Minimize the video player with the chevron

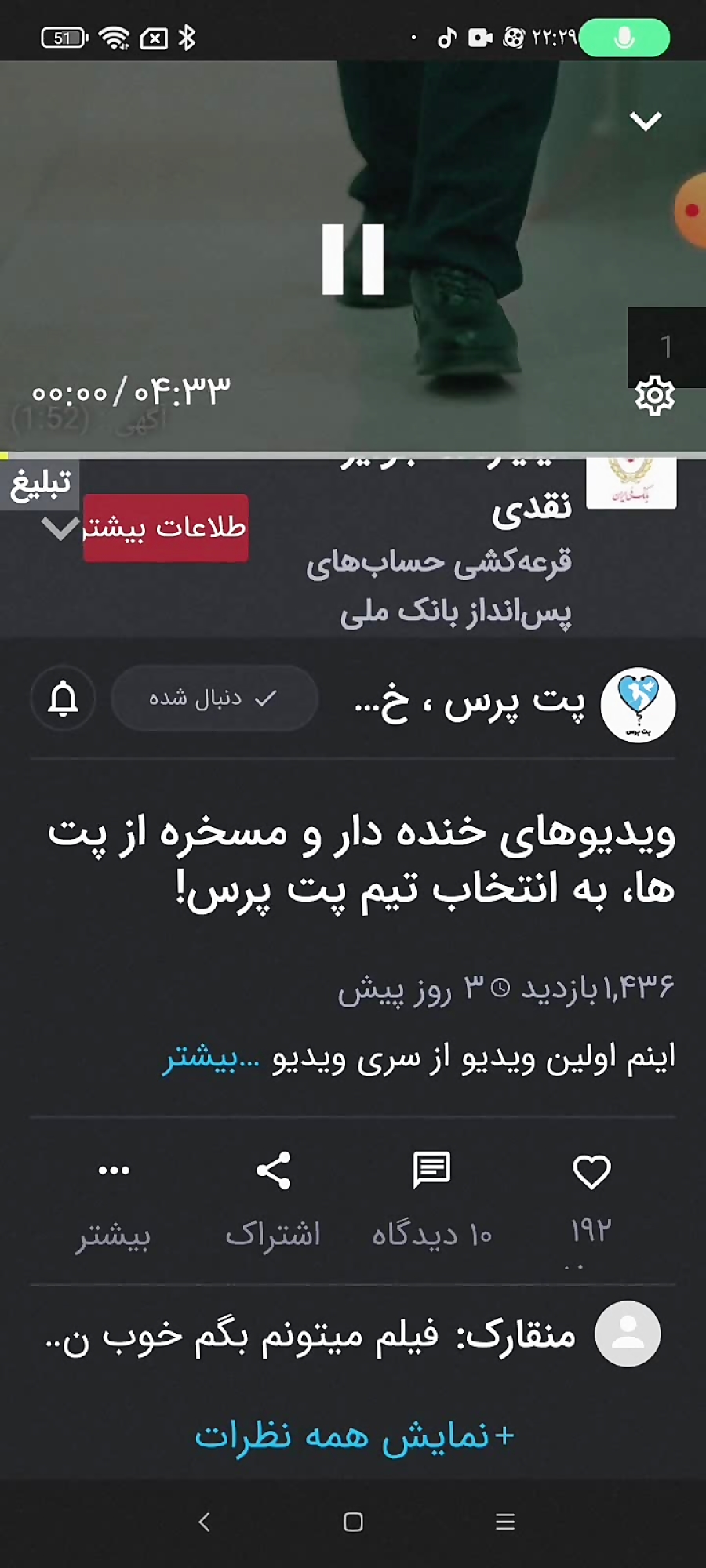click(x=646, y=121)
